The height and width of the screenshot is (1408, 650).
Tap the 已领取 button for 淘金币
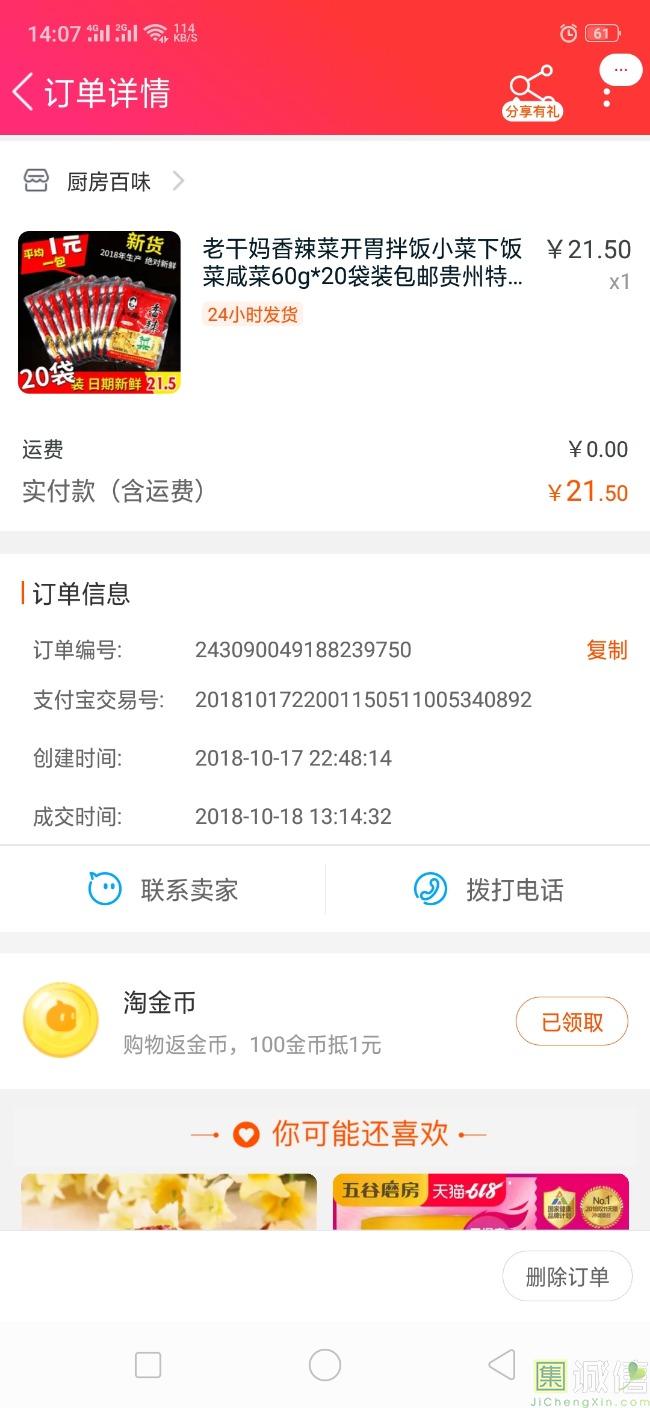coord(572,1022)
